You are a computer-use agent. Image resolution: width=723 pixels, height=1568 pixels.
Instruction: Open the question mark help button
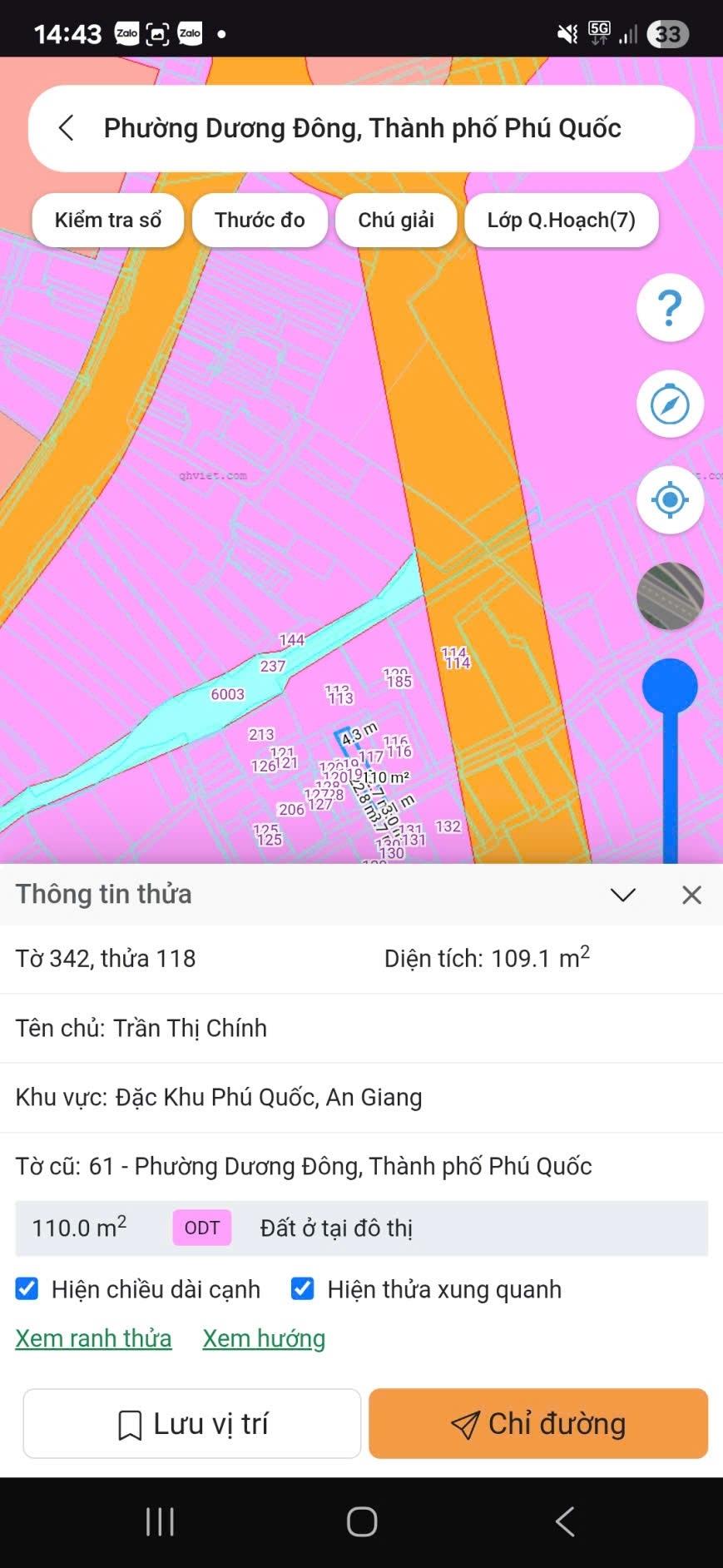click(x=670, y=308)
